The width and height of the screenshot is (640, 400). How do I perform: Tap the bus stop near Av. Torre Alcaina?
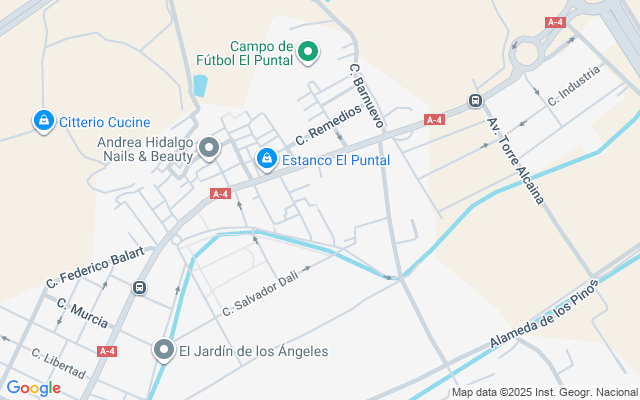pos(475,101)
